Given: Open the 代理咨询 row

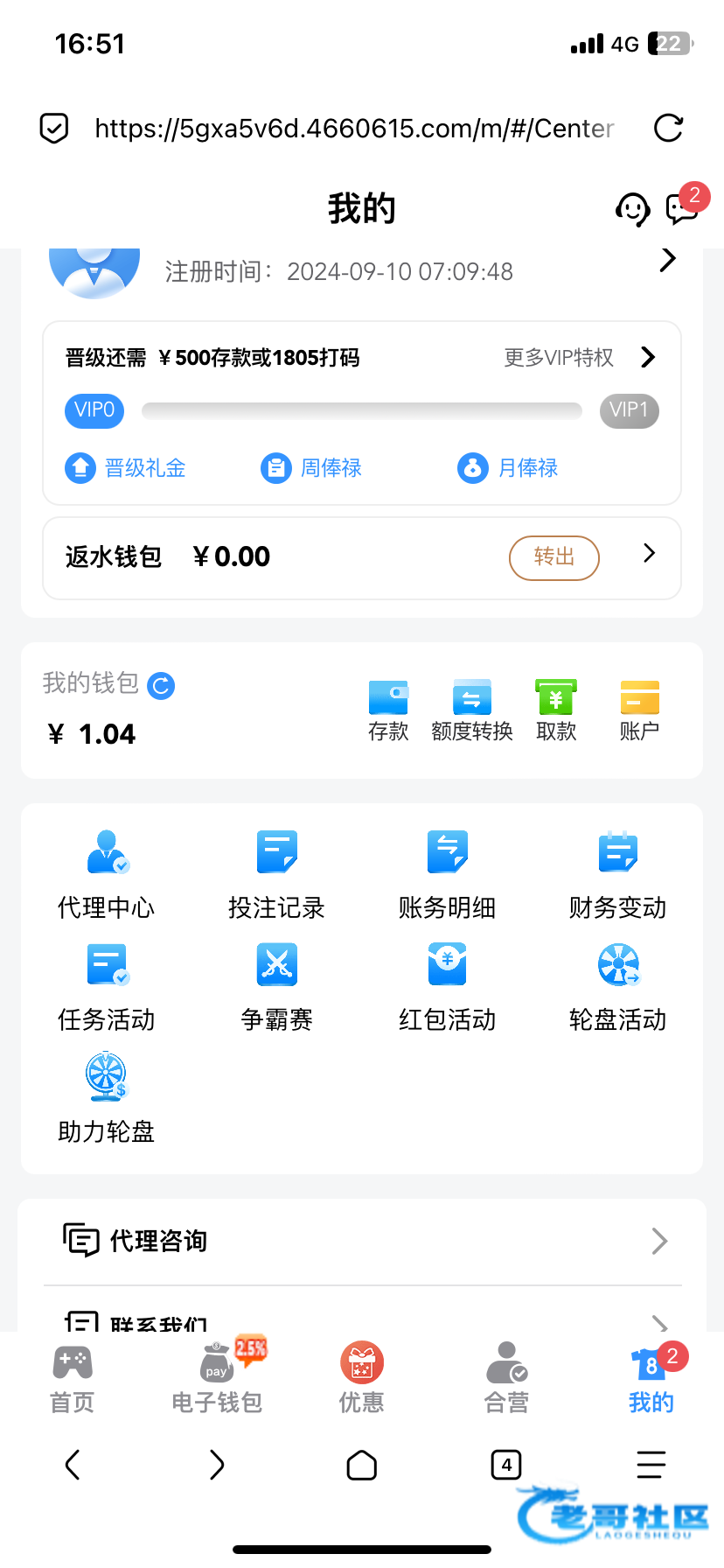Looking at the screenshot, I should coord(362,1241).
